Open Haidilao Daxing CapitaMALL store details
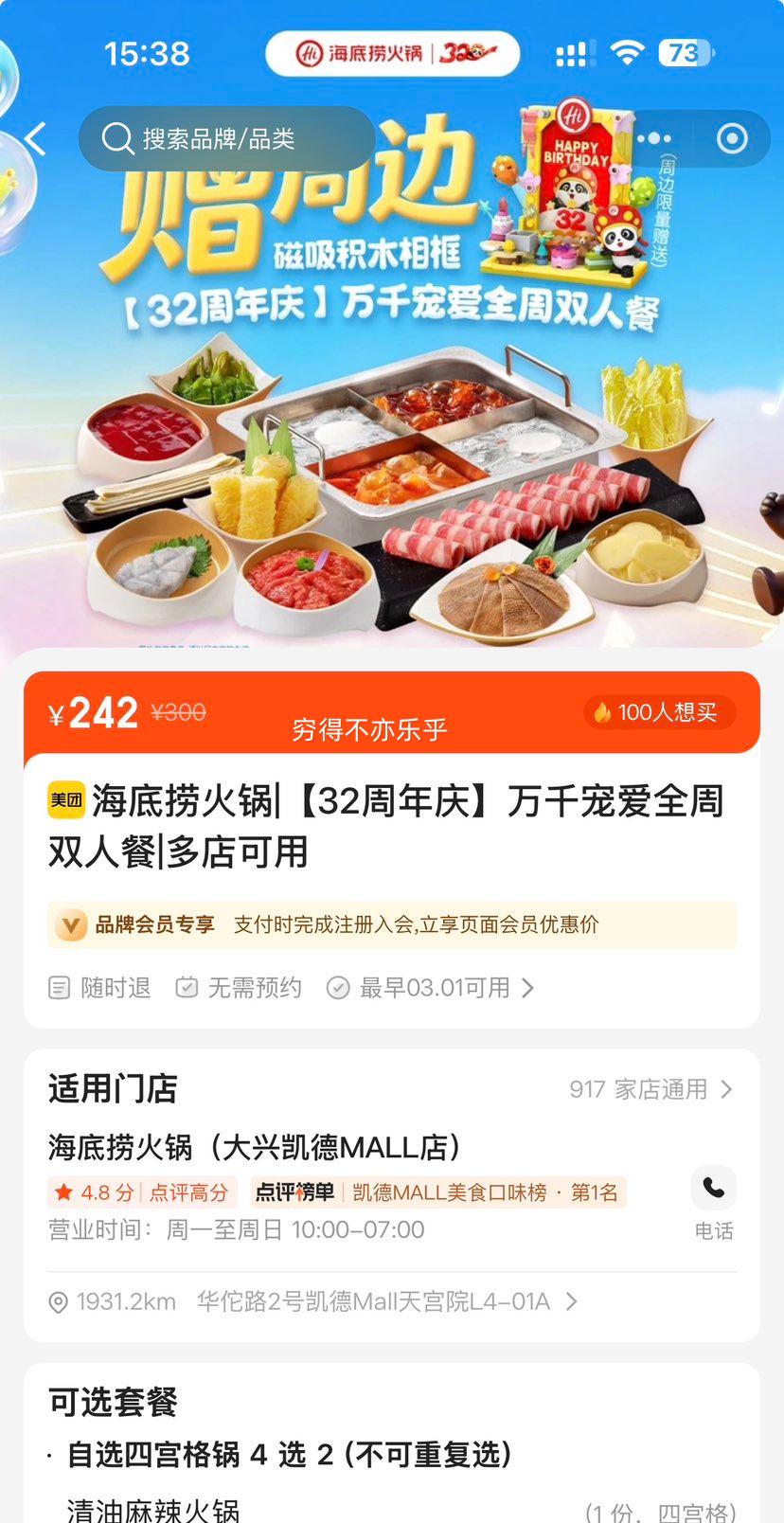Viewport: 784px width, 1523px height. point(256,1147)
